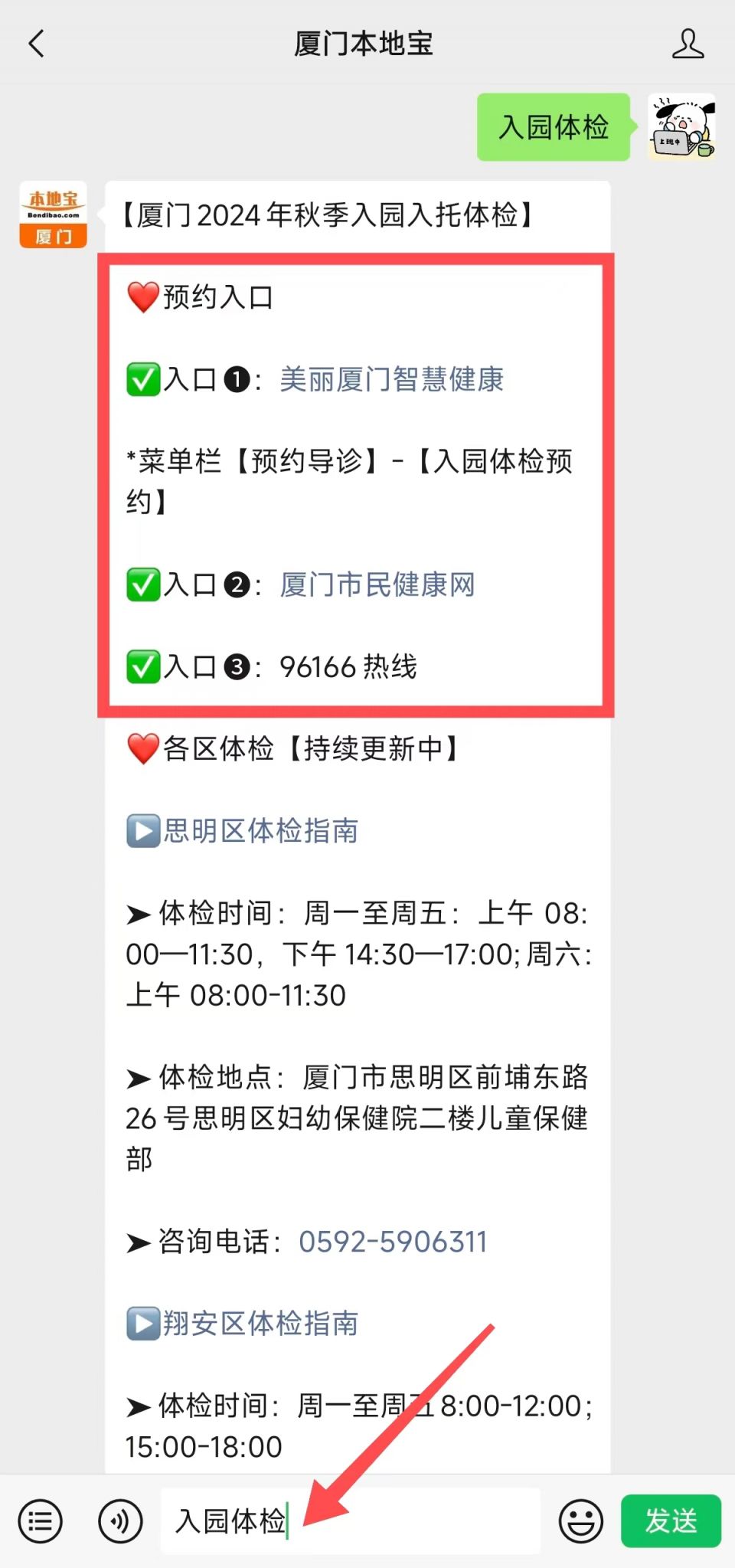
Task: Open the account profile icon
Action: point(687,44)
